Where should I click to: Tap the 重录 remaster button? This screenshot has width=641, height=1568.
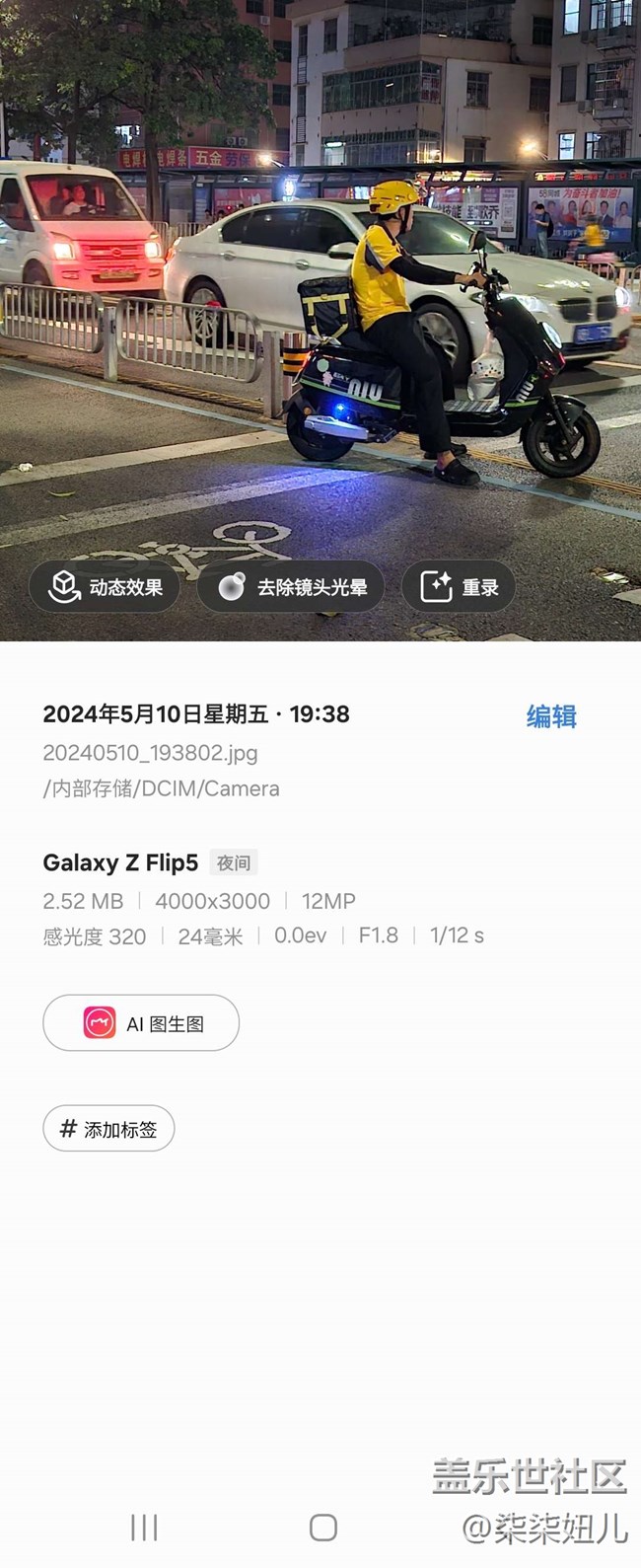click(459, 587)
